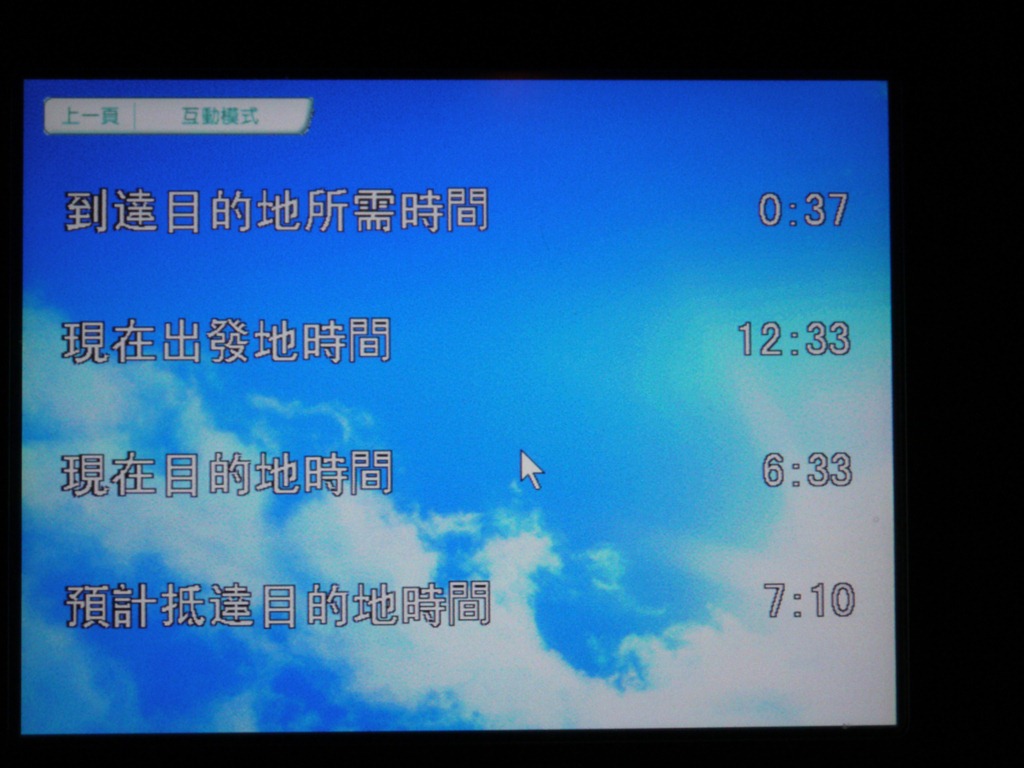1024x768 pixels.
Task: Open 互動模式 interactive mode
Action: 221,116
